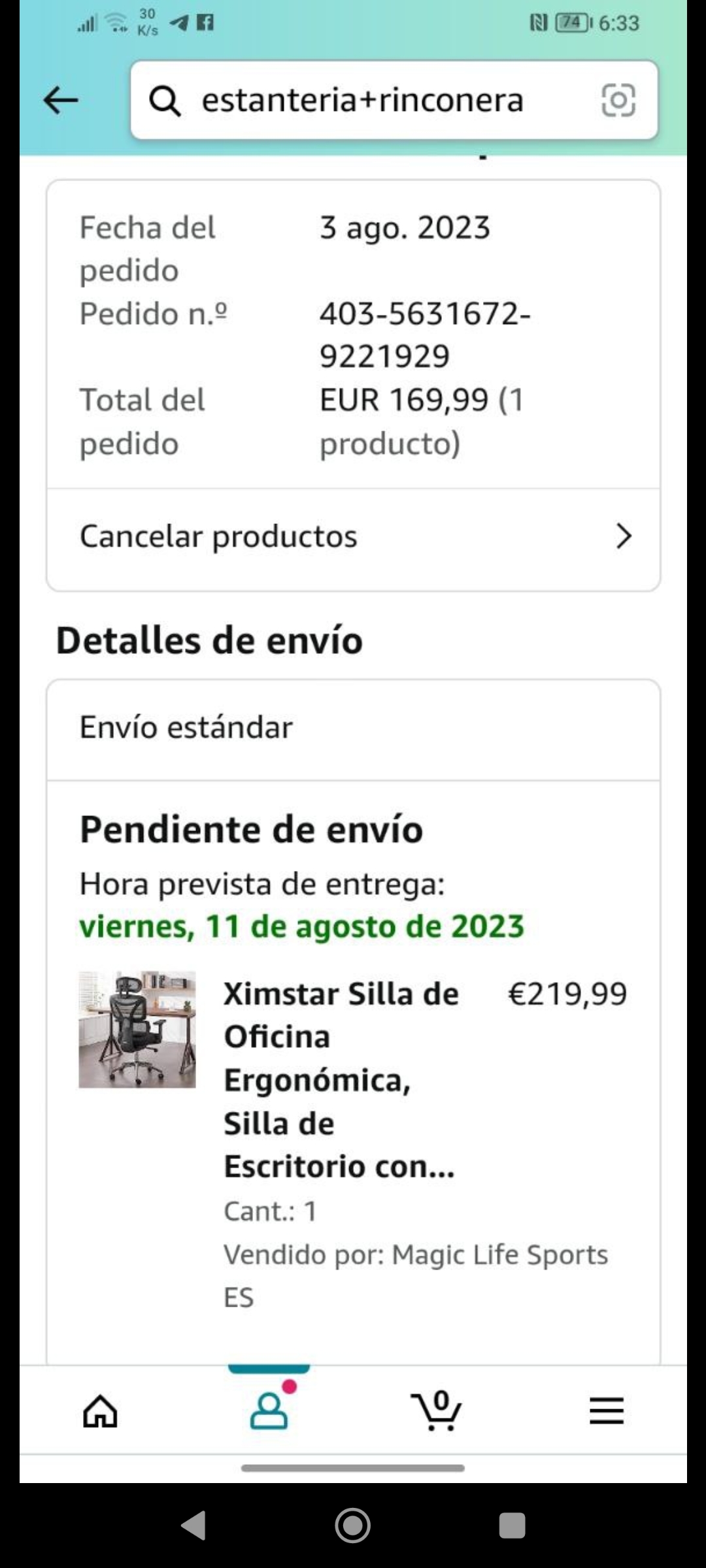Switch to the account profile tab

tap(269, 1411)
